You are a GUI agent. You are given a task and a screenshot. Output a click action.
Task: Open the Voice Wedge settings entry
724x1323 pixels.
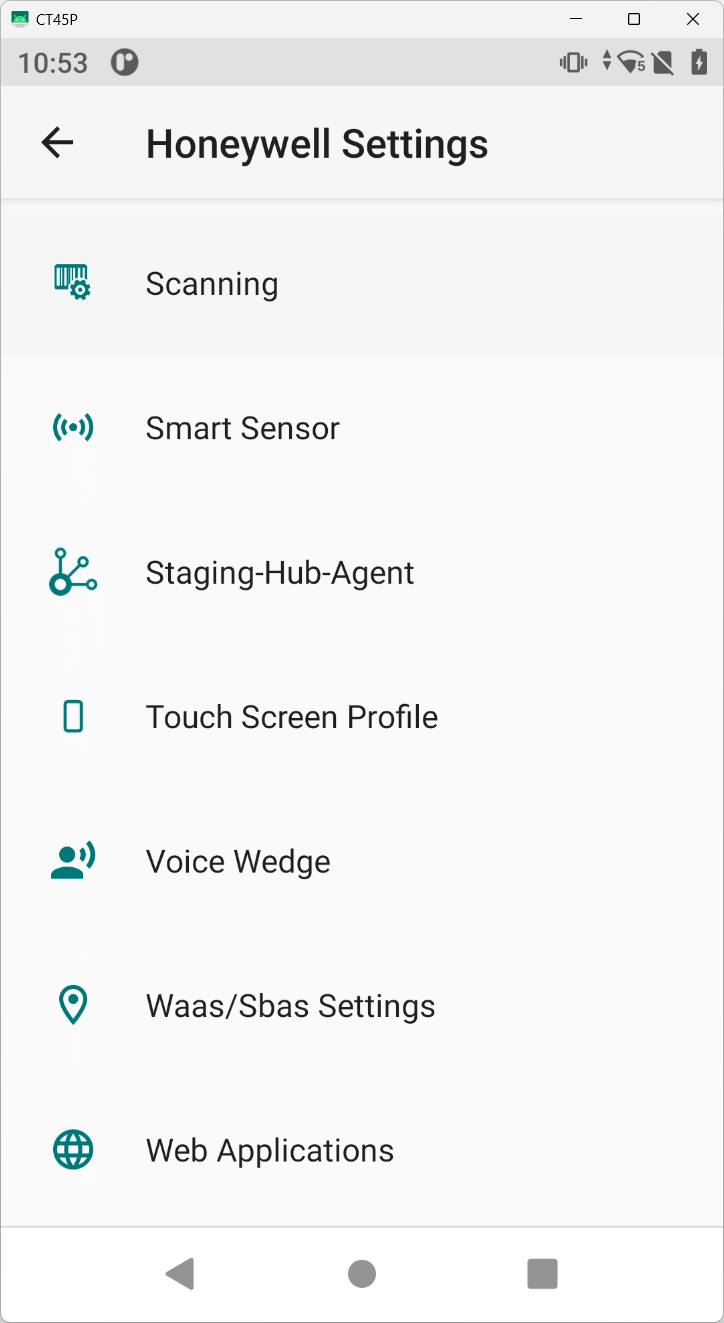click(237, 860)
